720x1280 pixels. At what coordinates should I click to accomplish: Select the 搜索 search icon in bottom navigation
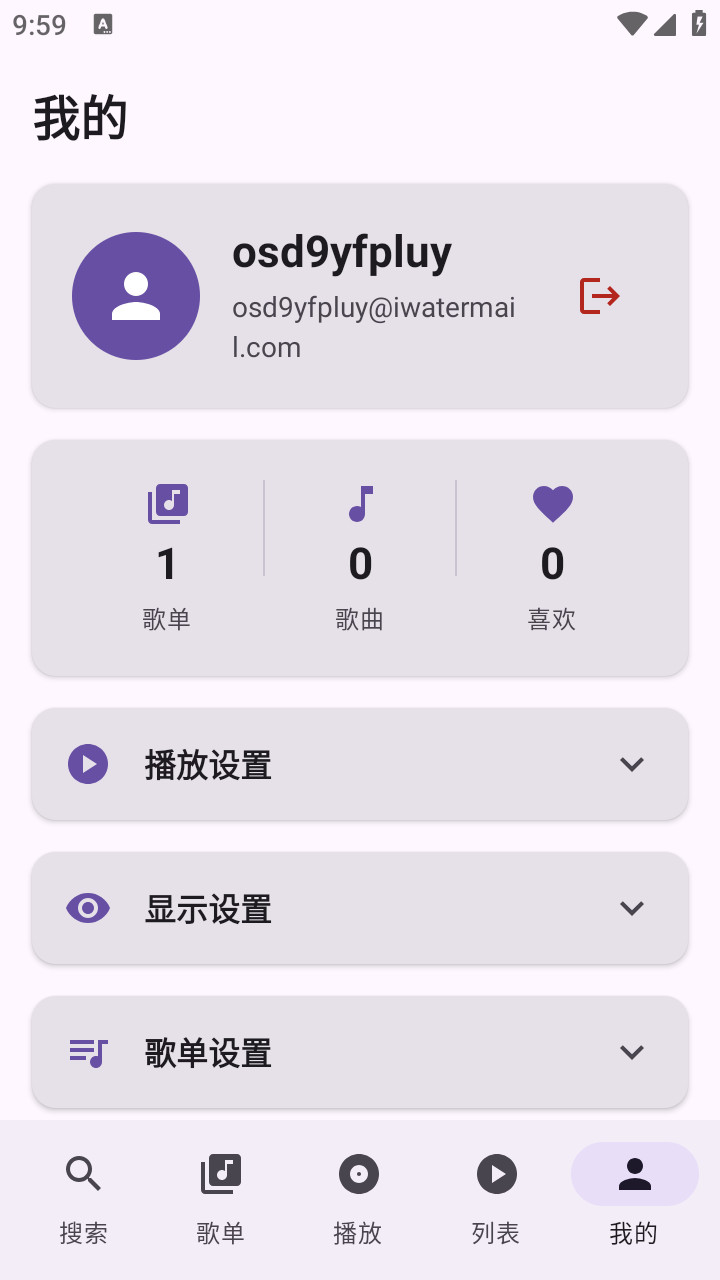(84, 1173)
